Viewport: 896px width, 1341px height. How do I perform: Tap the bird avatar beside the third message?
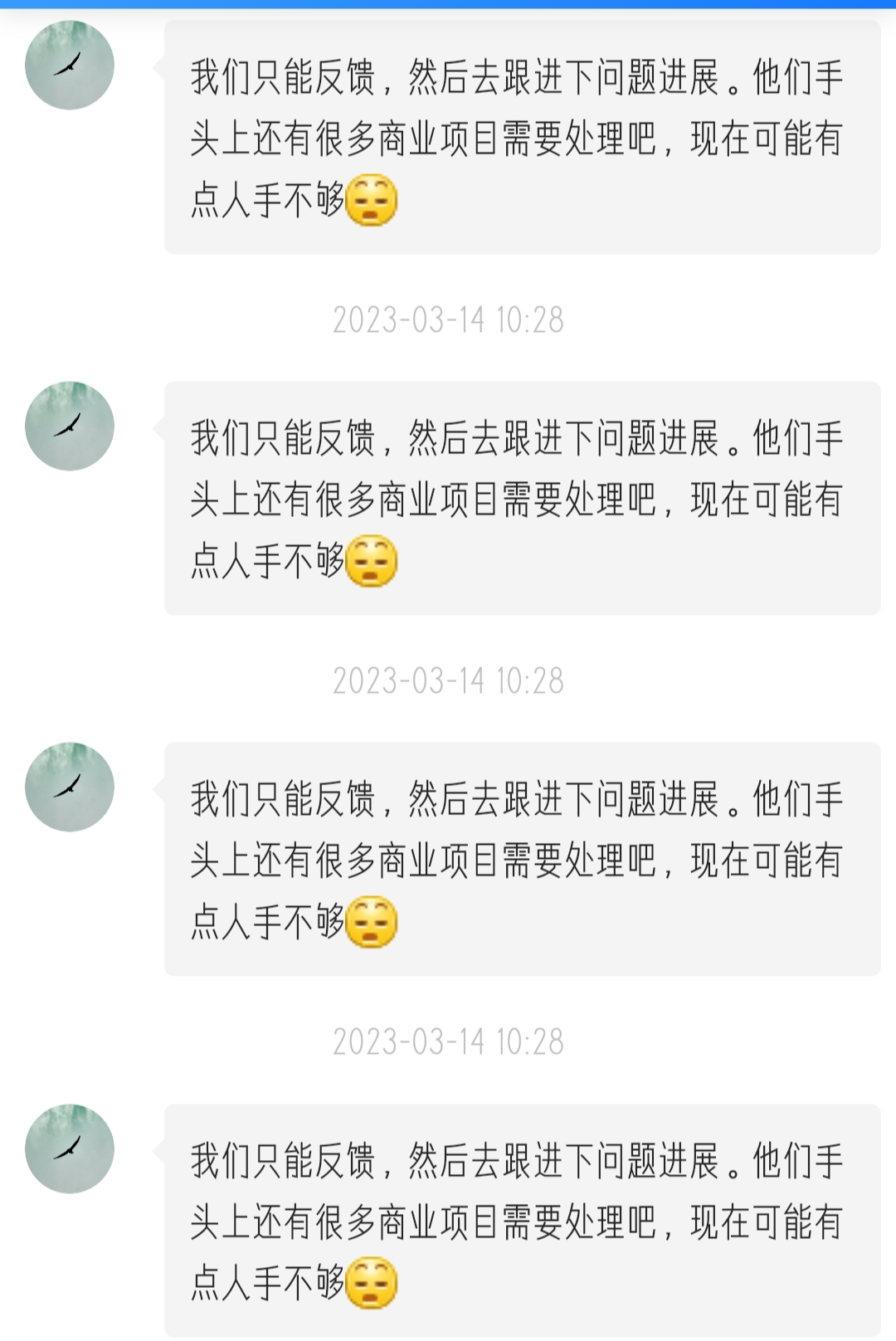(x=70, y=788)
